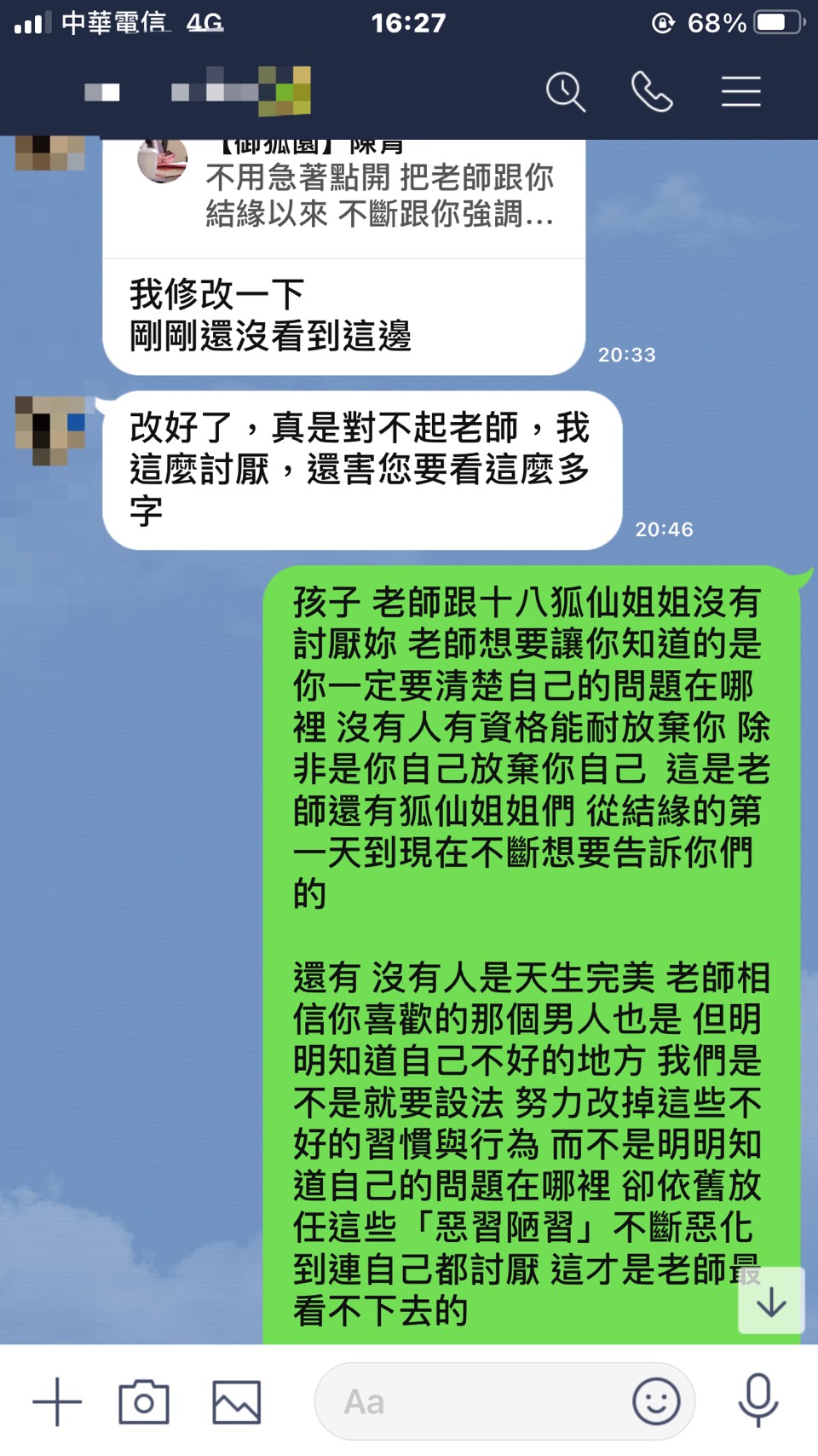Open the emoji and sticker picker
This screenshot has width=818, height=1456.
tap(656, 1402)
